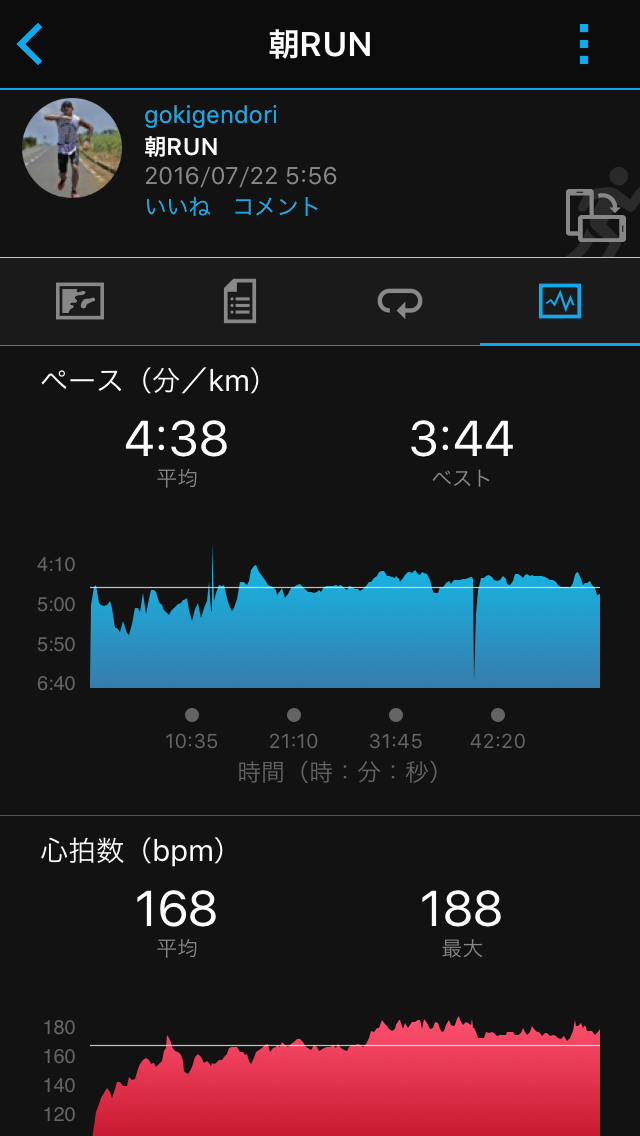Open the pace chart
Viewport: 640px width, 1136px height.
click(x=345, y=620)
